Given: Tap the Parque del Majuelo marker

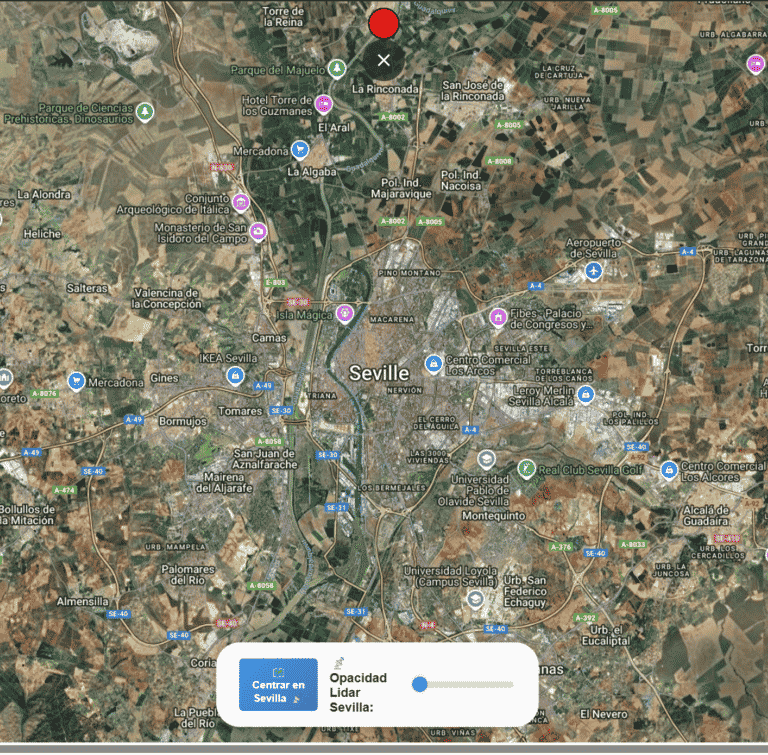Looking at the screenshot, I should (337, 68).
